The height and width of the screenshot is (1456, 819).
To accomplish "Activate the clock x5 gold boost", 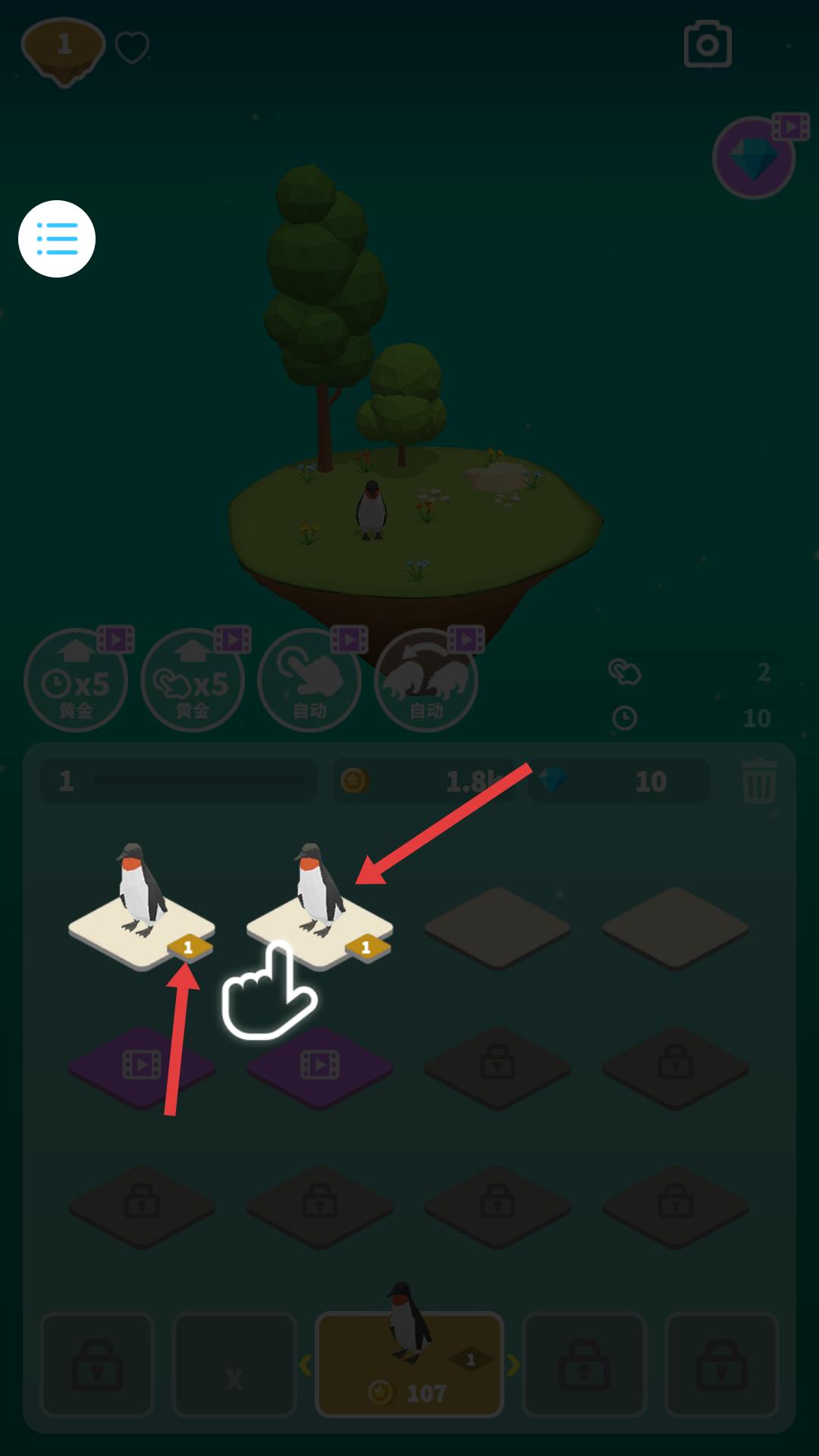I will tap(77, 679).
